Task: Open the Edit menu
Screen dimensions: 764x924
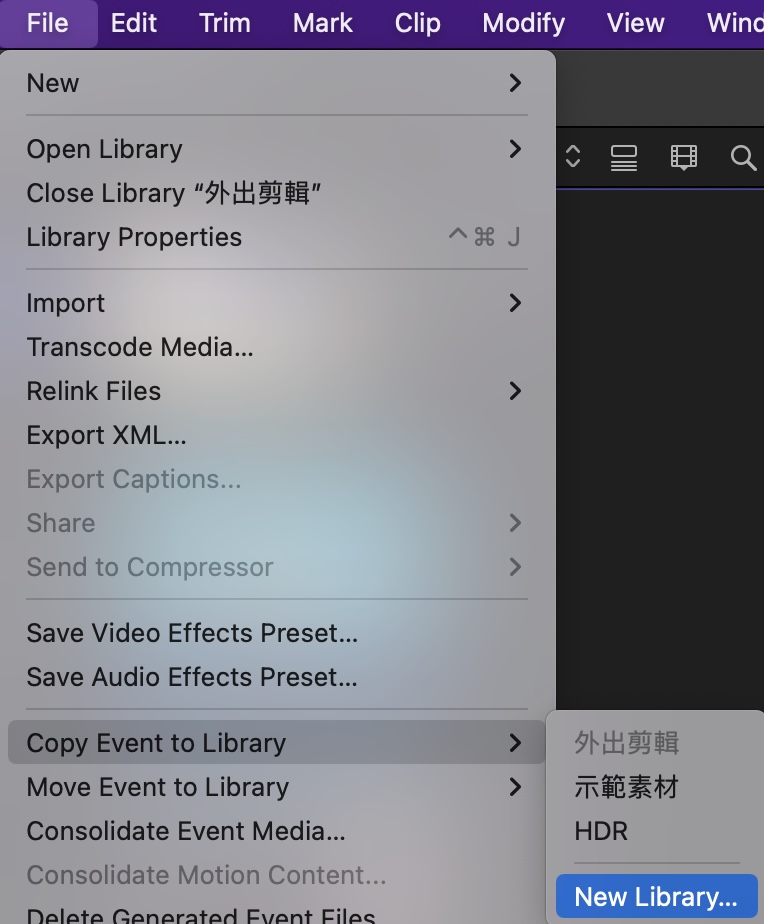Action: 134,23
